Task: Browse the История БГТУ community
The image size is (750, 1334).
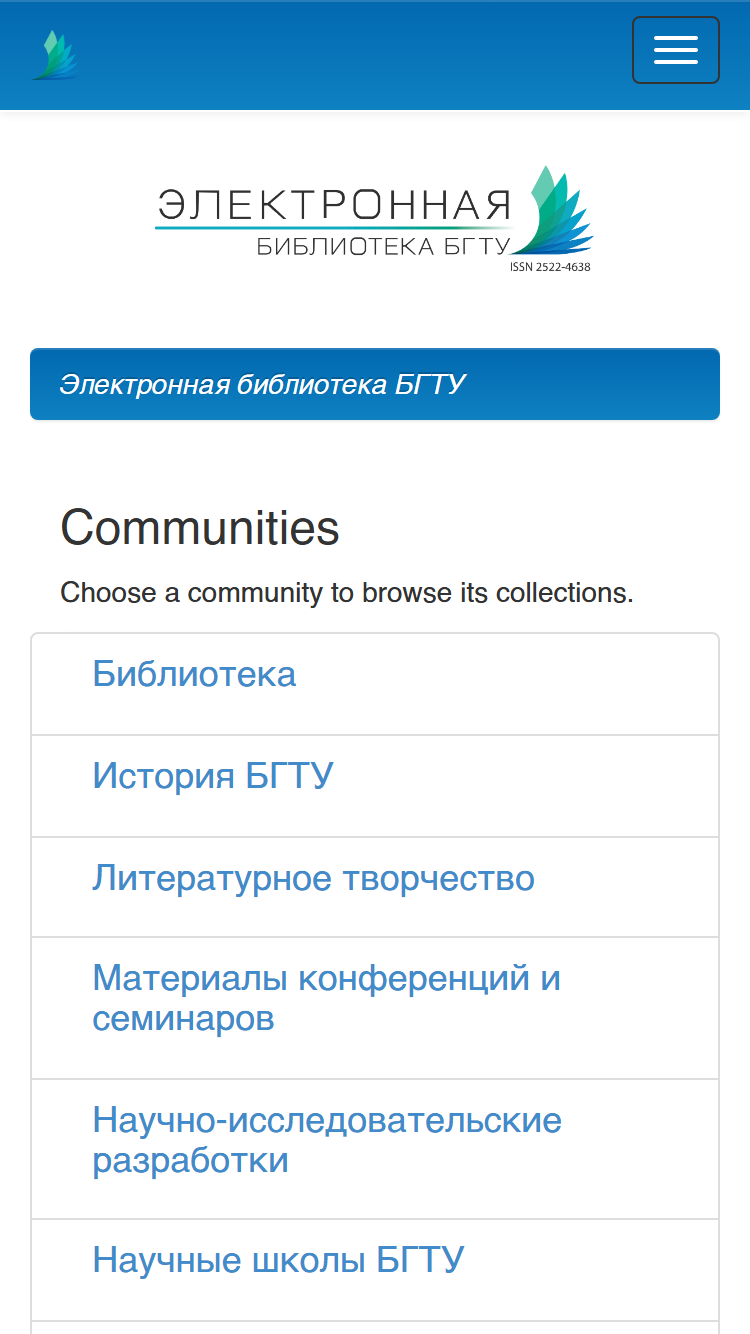Action: coord(213,776)
